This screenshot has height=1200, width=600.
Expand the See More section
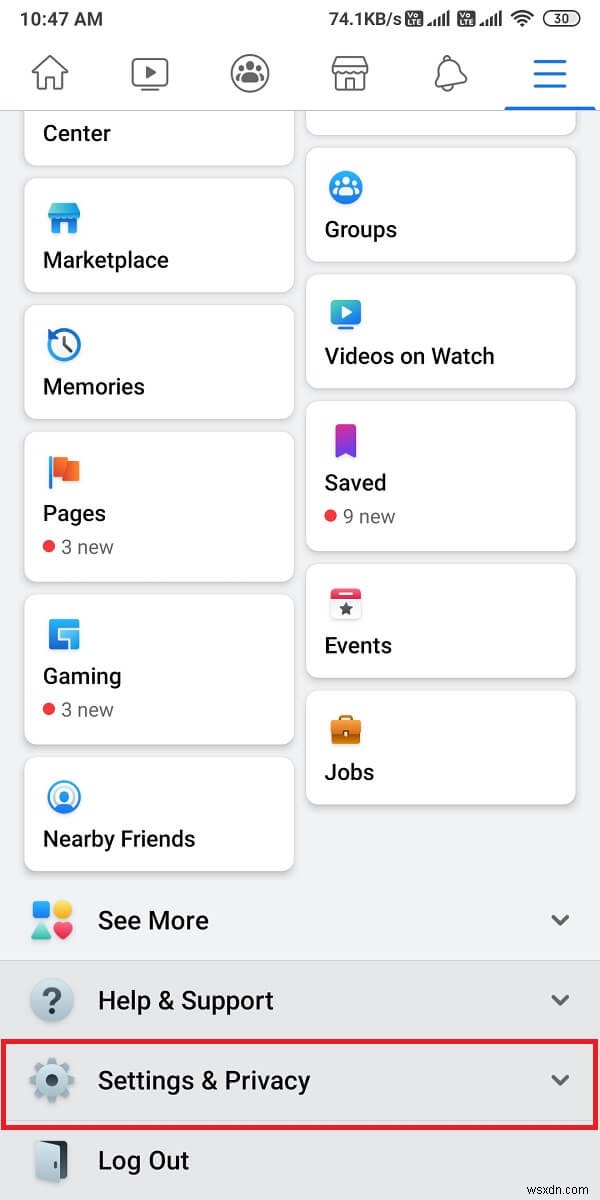pyautogui.click(x=300, y=920)
